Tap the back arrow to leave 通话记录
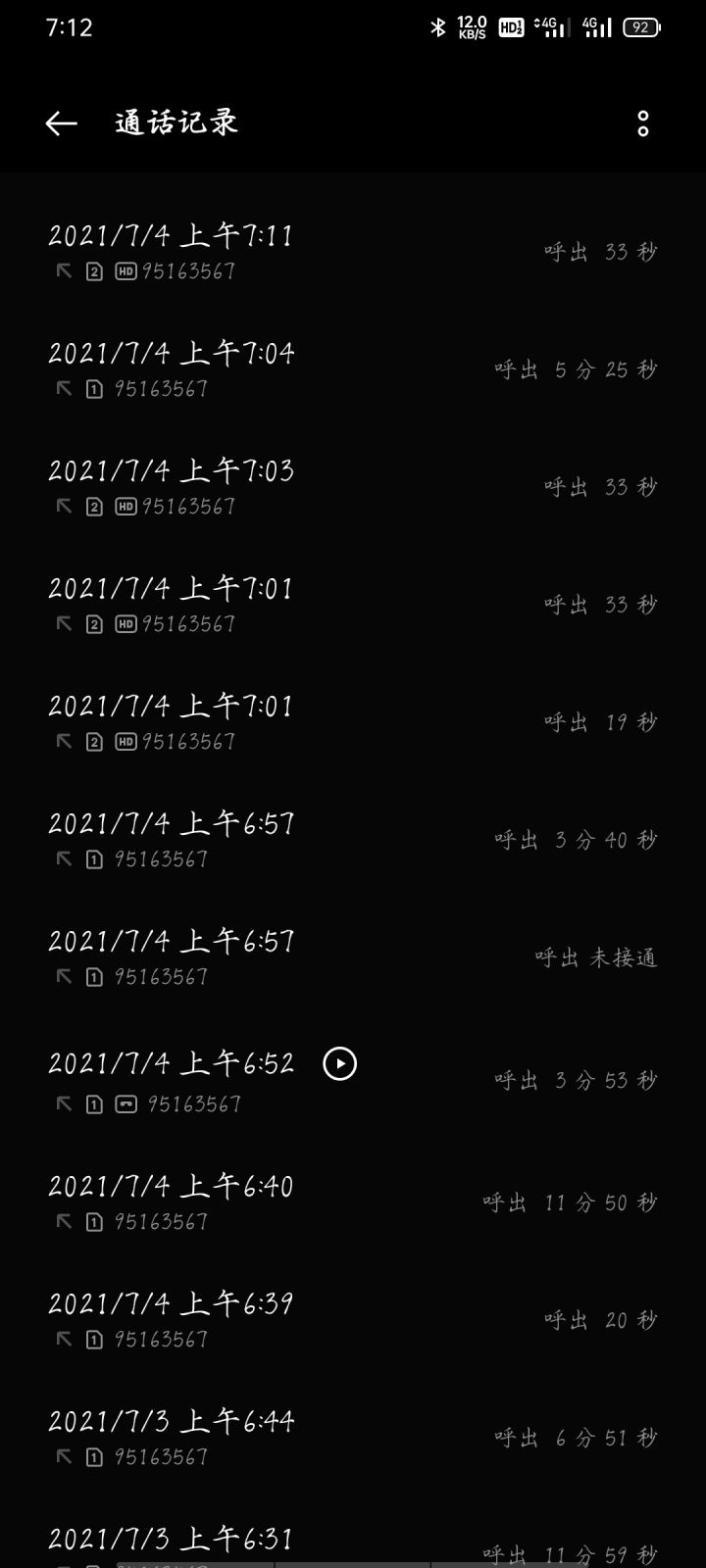The image size is (706, 1568). (60, 122)
